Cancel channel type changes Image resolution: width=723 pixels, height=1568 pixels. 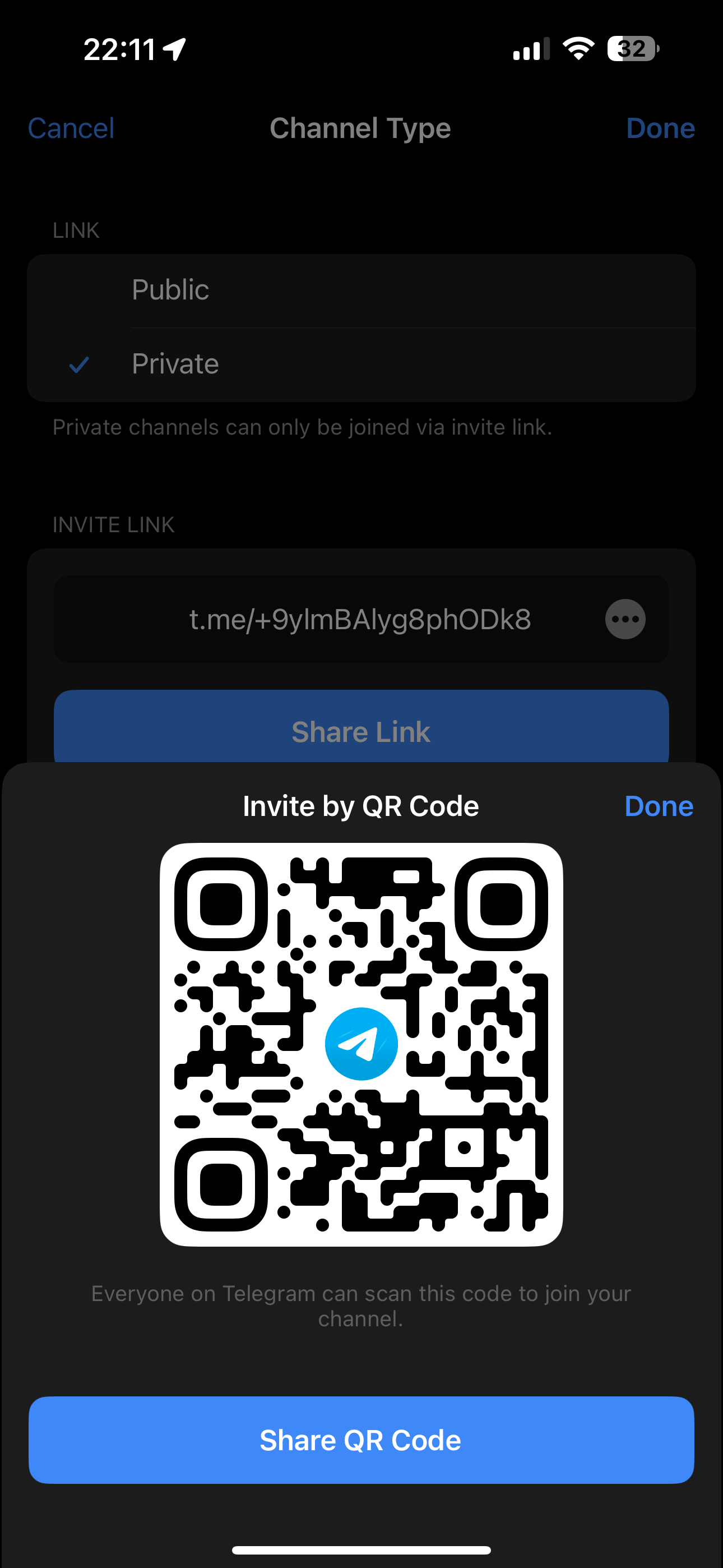[71, 128]
